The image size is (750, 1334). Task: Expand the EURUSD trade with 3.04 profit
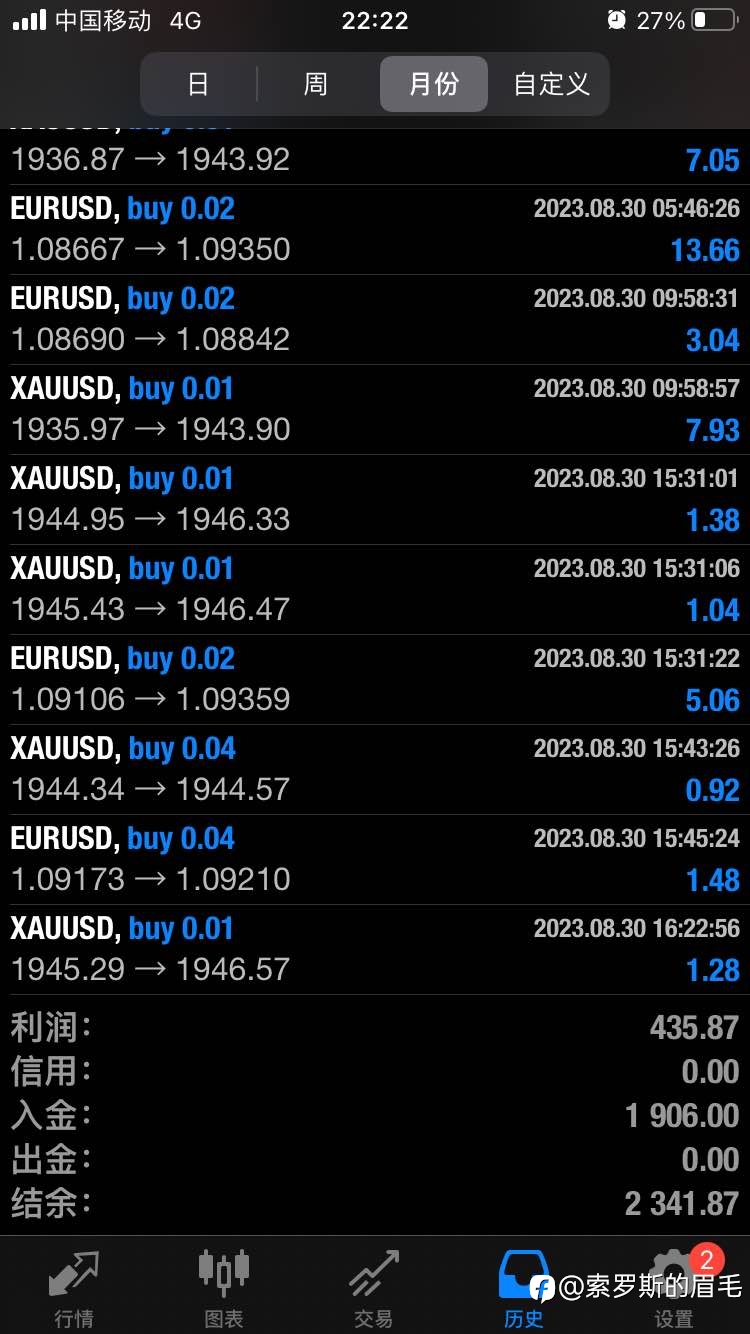pyautogui.click(x=375, y=320)
